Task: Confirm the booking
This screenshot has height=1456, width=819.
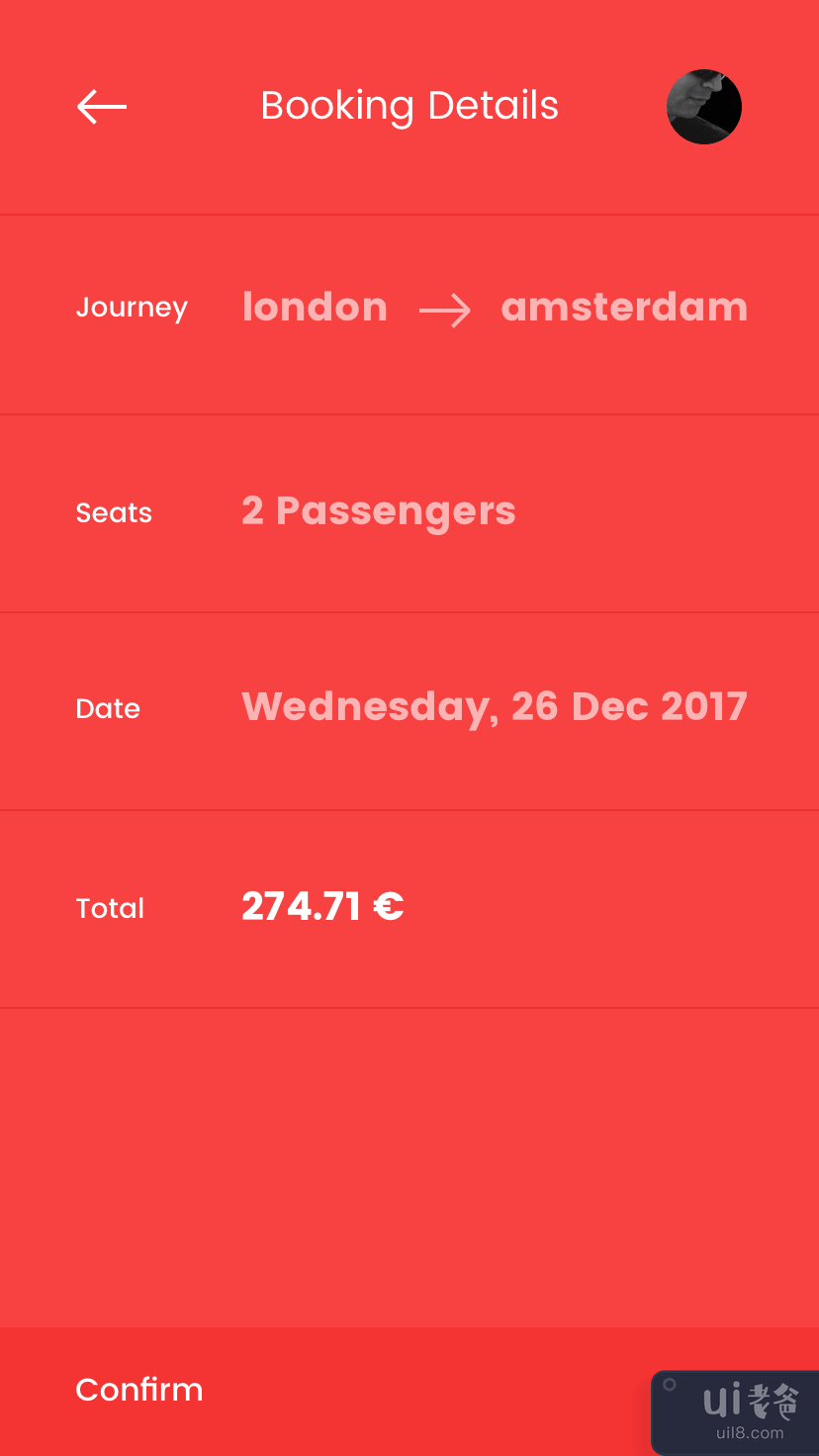Action: (139, 1390)
